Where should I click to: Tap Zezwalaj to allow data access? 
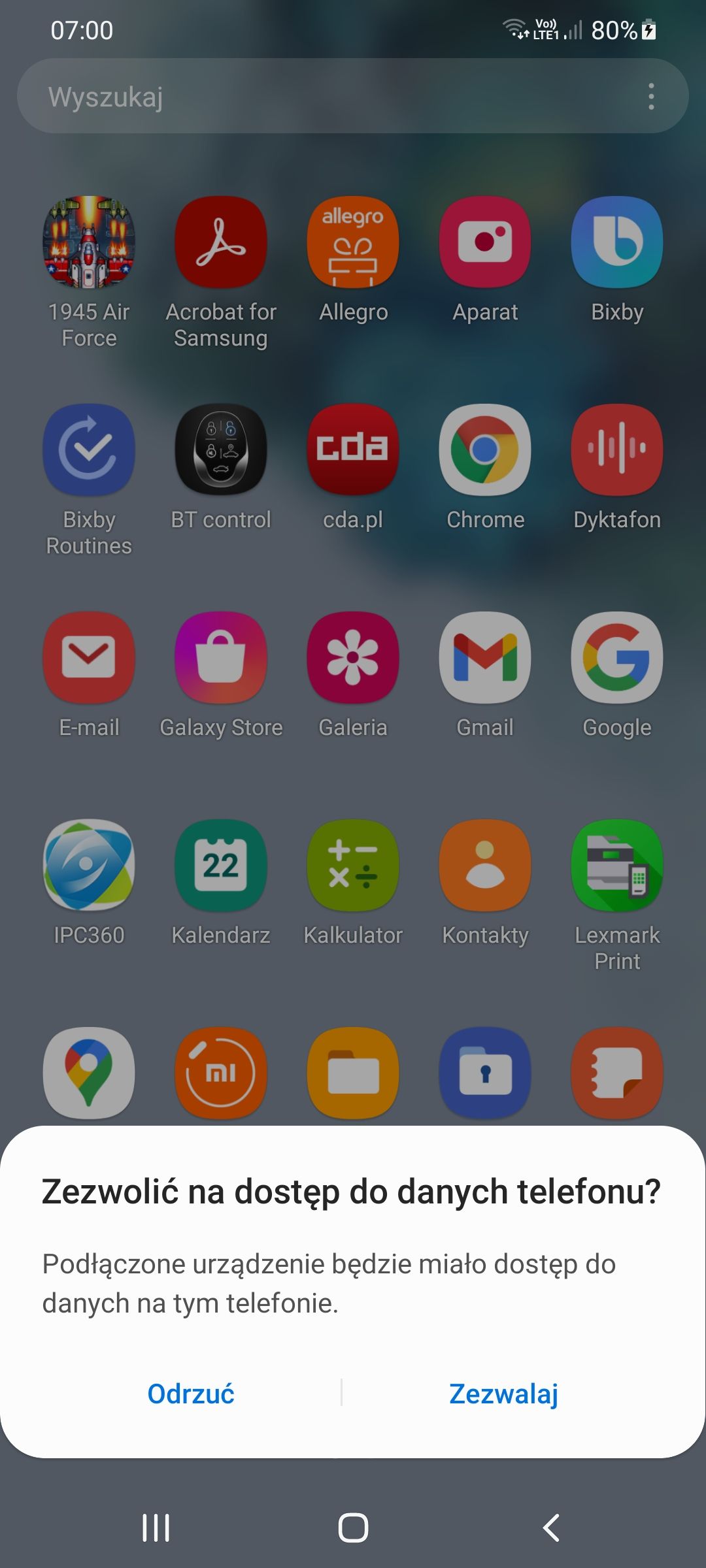(503, 1394)
